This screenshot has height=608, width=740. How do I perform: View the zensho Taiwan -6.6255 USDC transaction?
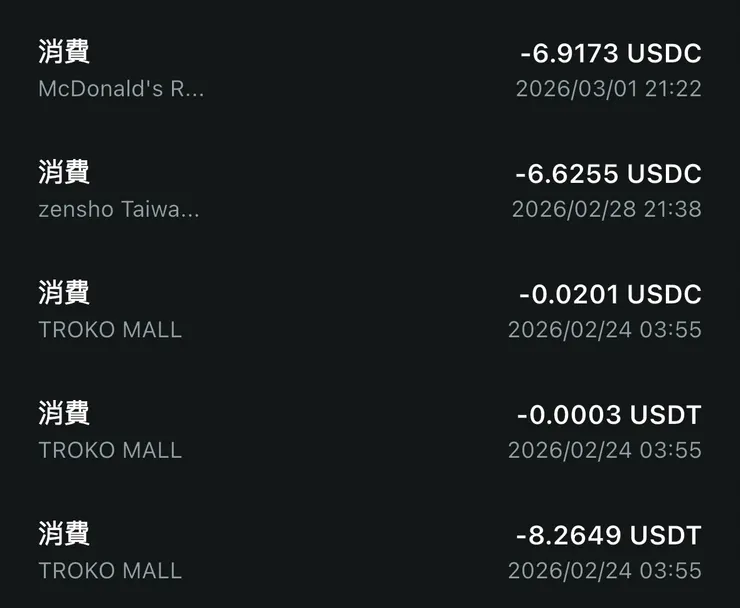click(370, 190)
